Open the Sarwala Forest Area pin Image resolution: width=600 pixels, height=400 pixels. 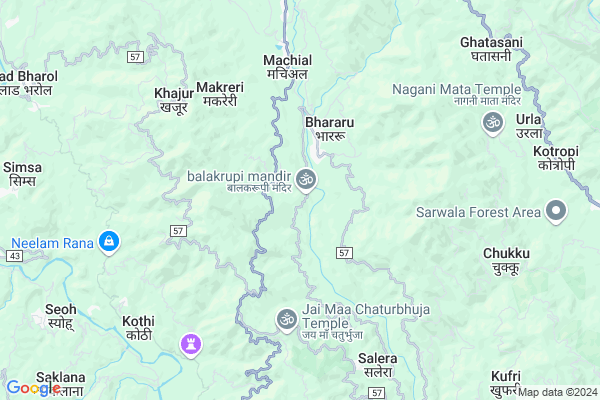pyautogui.click(x=556, y=211)
